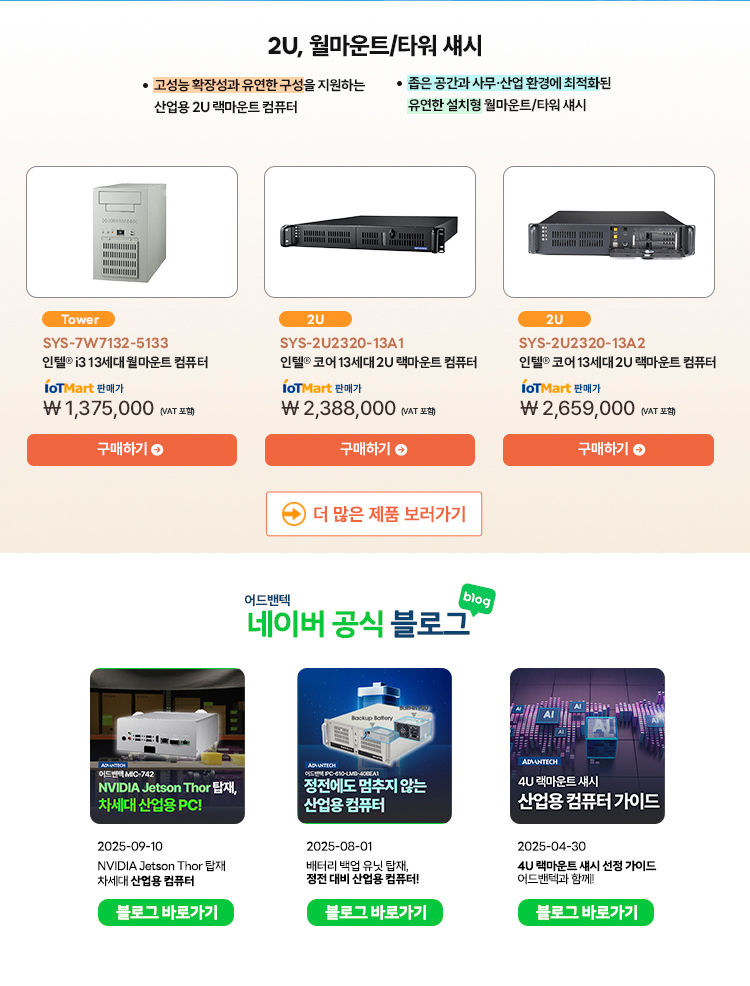Open SYS-2U2320-13A2 product image

coord(608,232)
